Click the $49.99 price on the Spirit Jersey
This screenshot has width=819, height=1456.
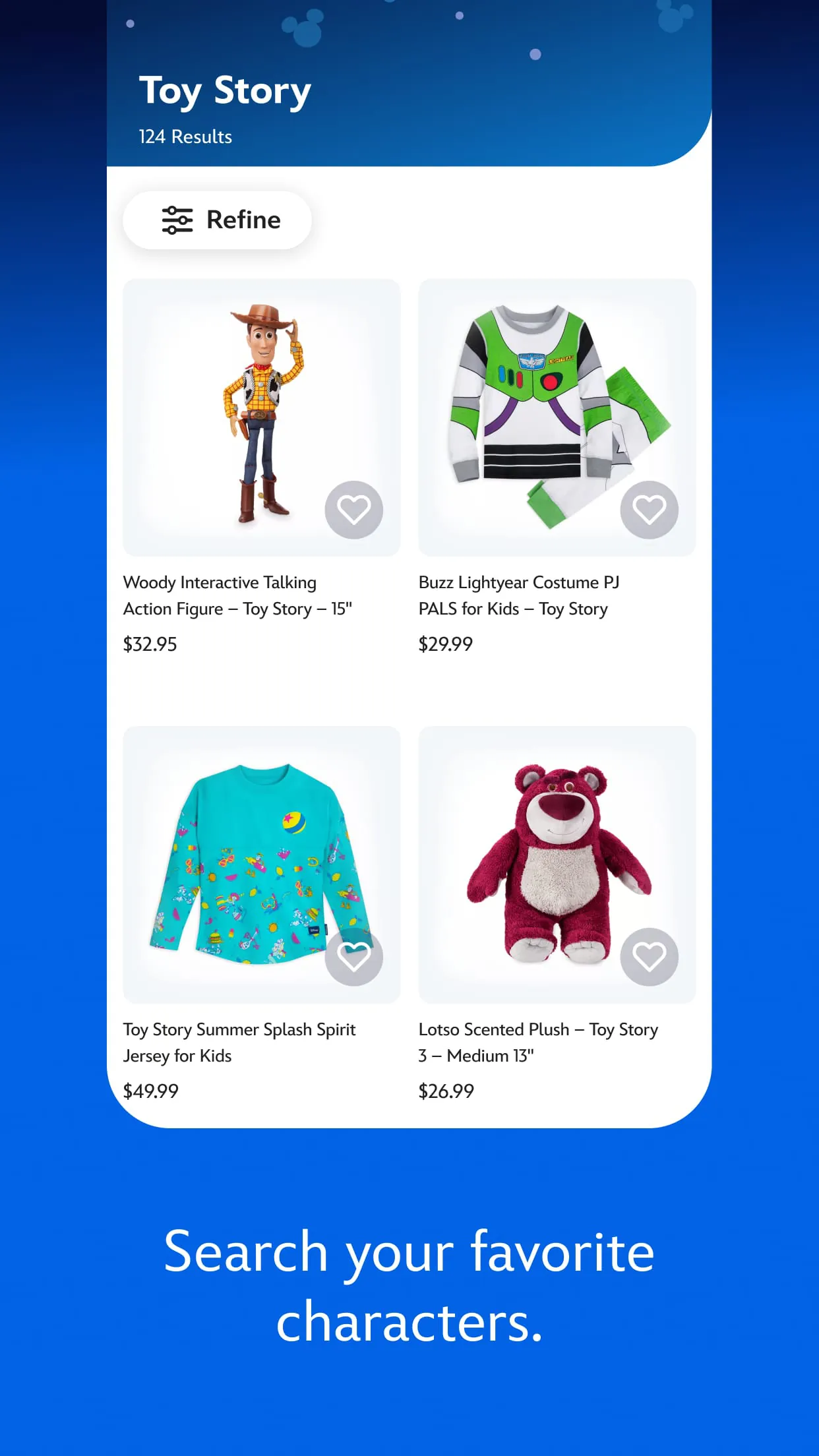151,1091
